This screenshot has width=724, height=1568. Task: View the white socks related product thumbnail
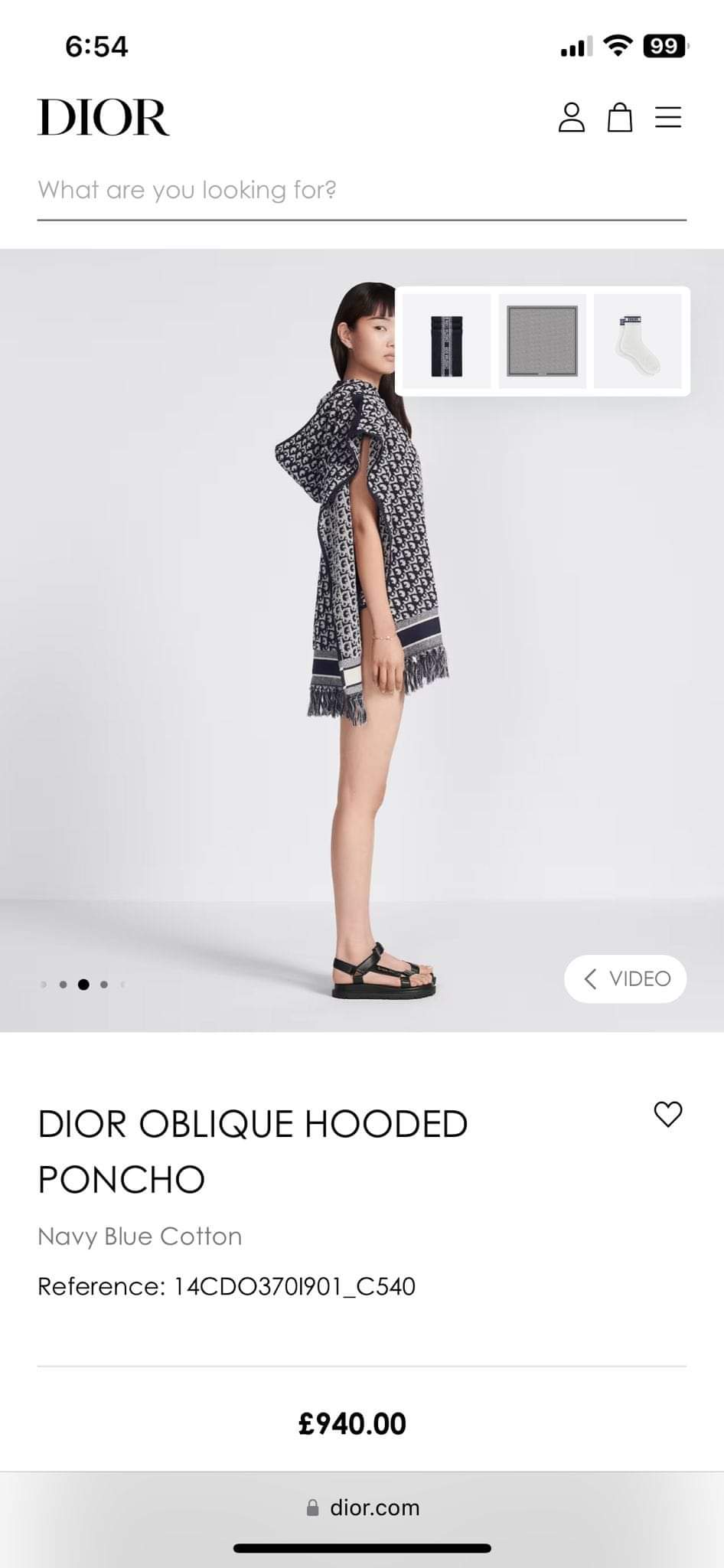tap(638, 341)
